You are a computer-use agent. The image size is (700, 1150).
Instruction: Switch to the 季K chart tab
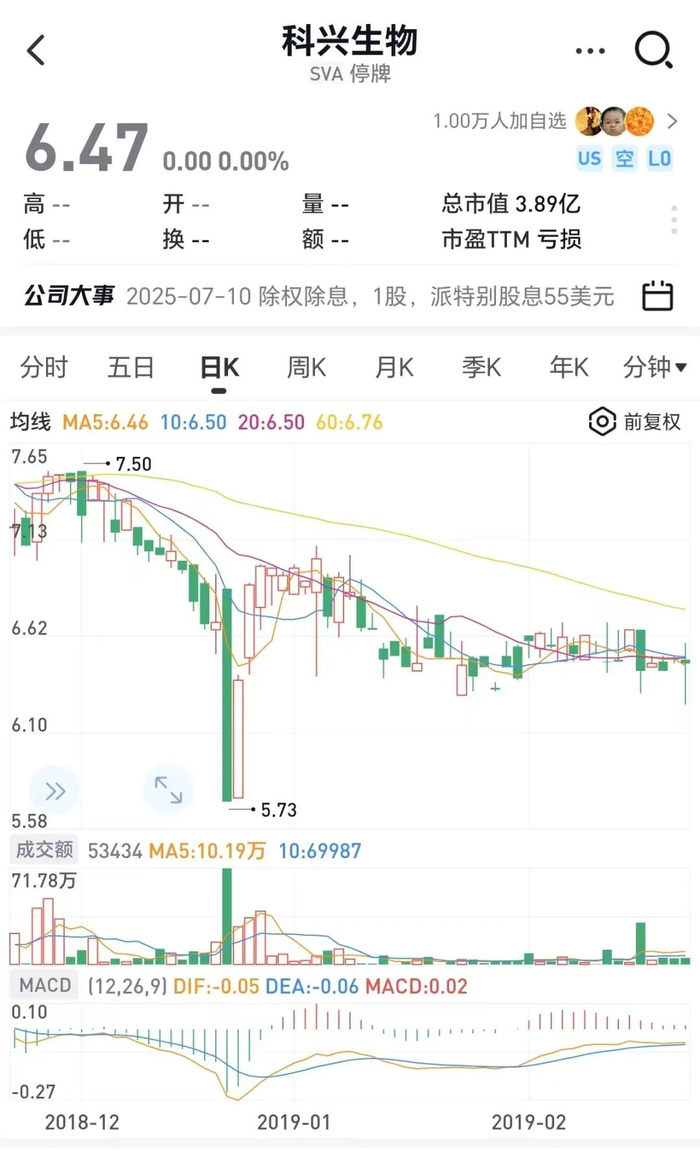[x=481, y=367]
